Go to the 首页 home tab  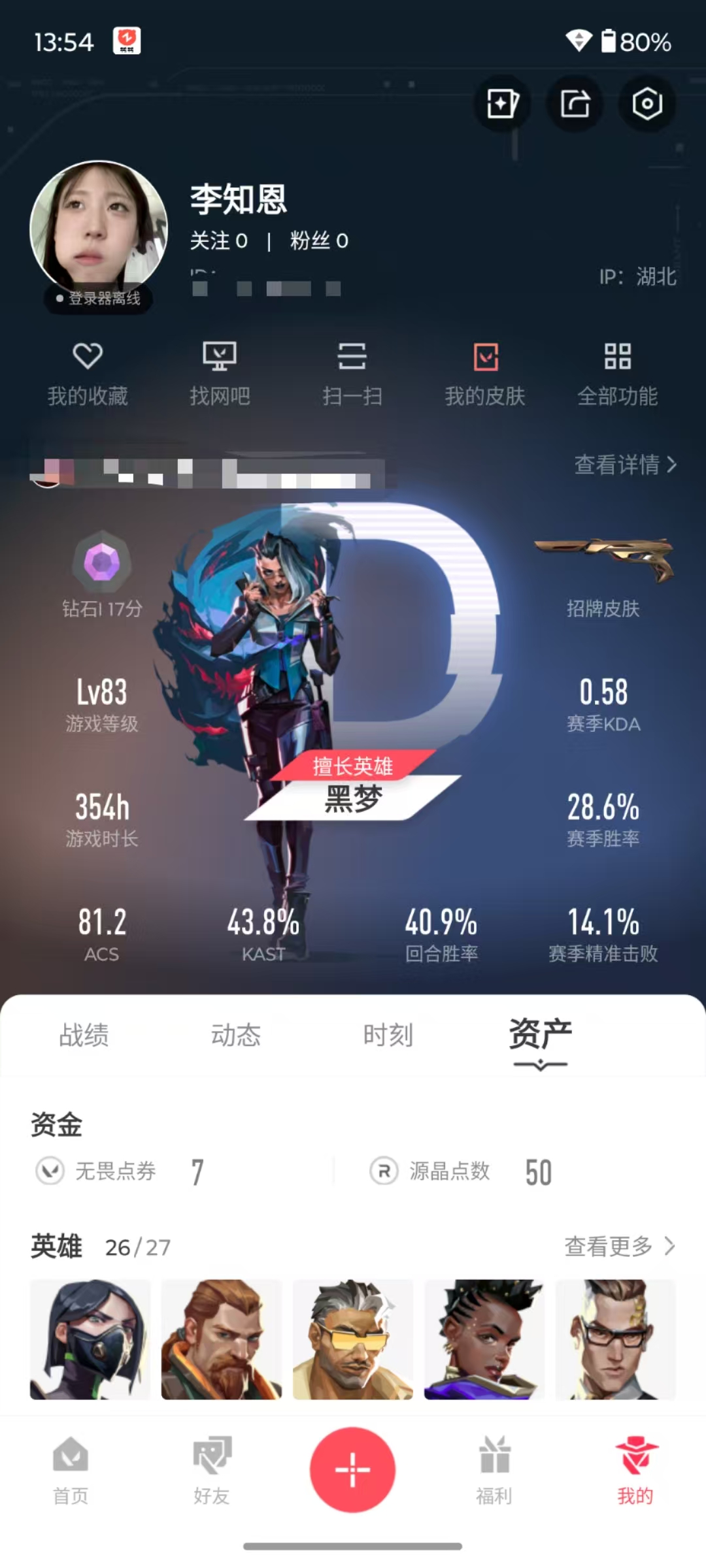point(71,1471)
